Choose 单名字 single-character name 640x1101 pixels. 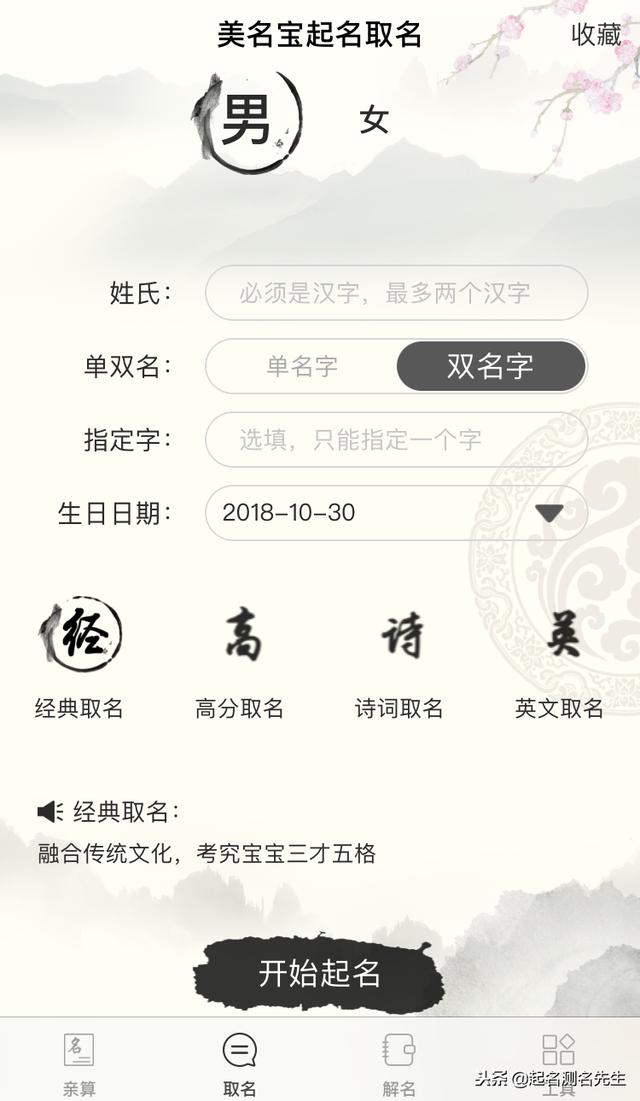302,366
